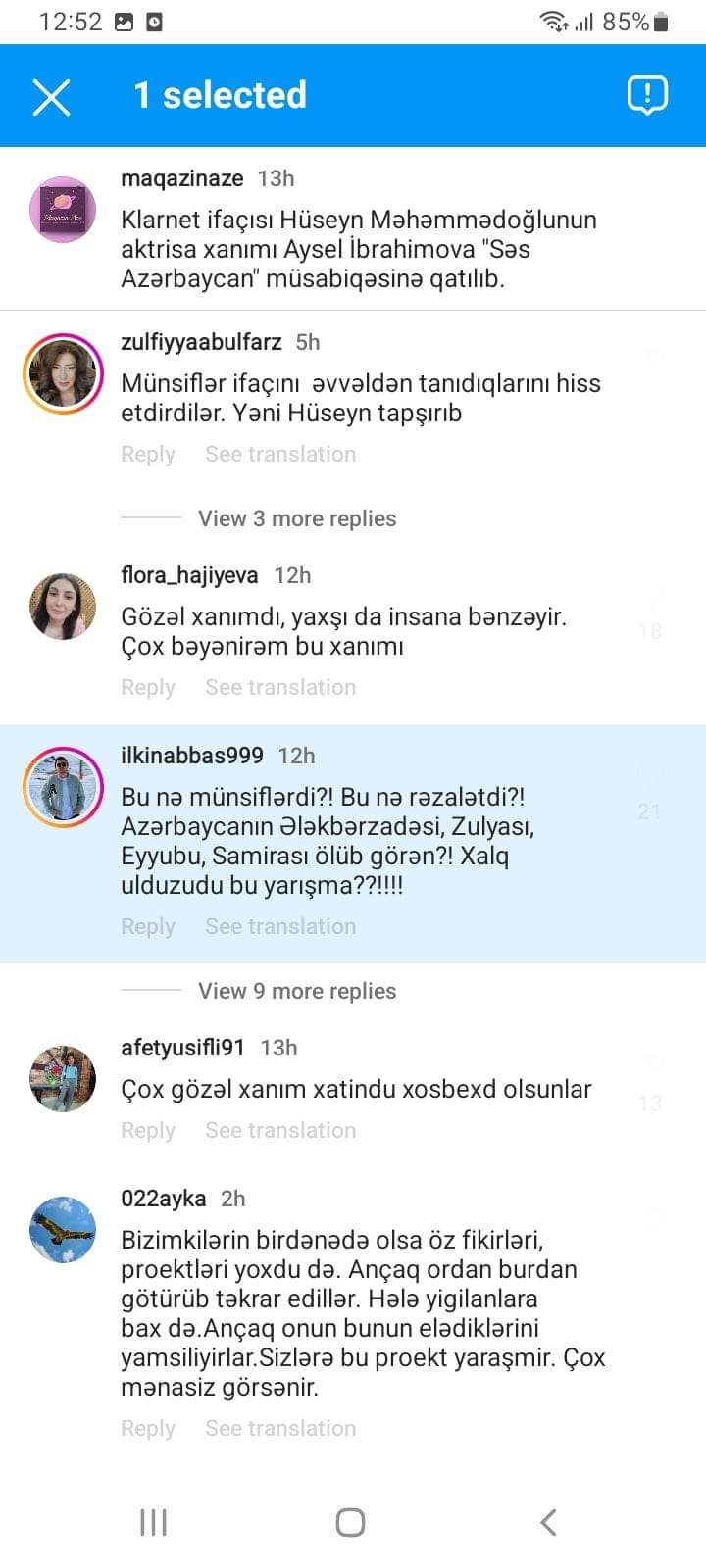Reply to afetyusifli91's comment
This screenshot has height=1568, width=706.
148,1130
